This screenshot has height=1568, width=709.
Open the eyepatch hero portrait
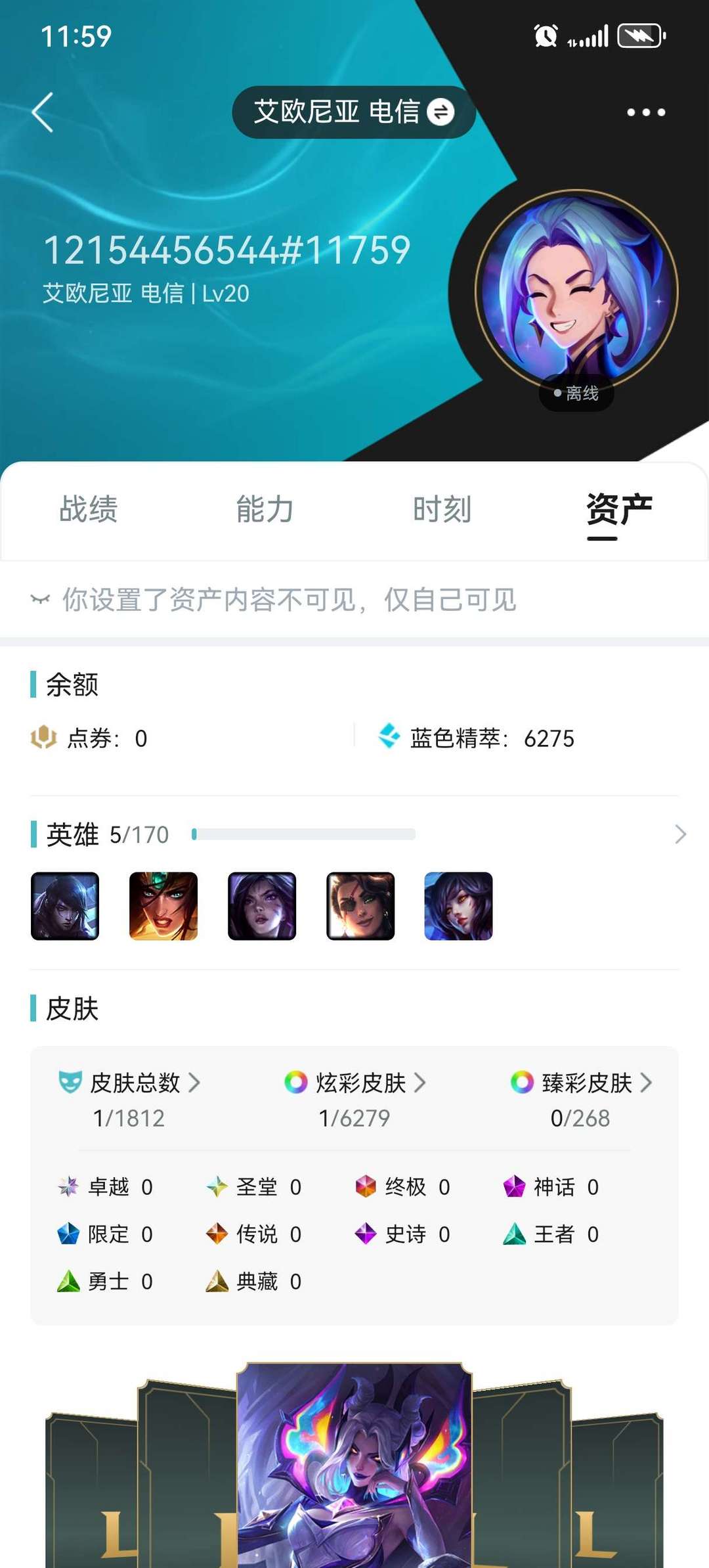coord(360,906)
